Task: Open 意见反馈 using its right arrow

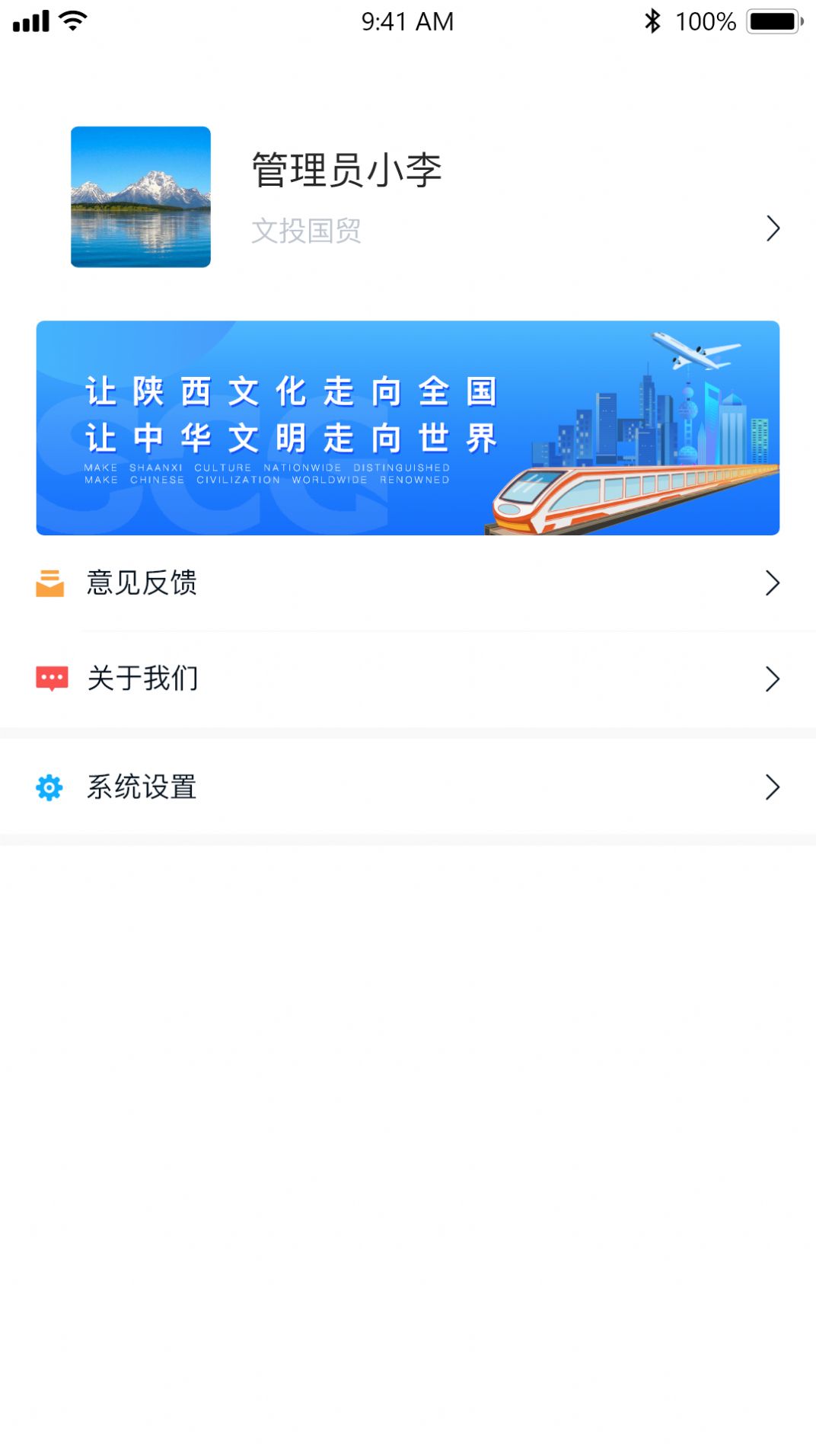Action: 774,583
